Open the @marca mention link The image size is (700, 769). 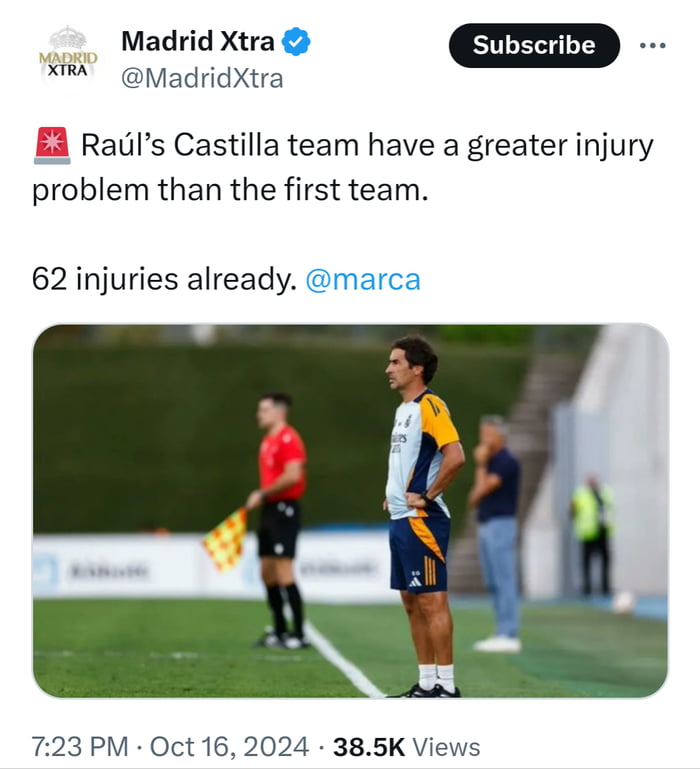(362, 280)
